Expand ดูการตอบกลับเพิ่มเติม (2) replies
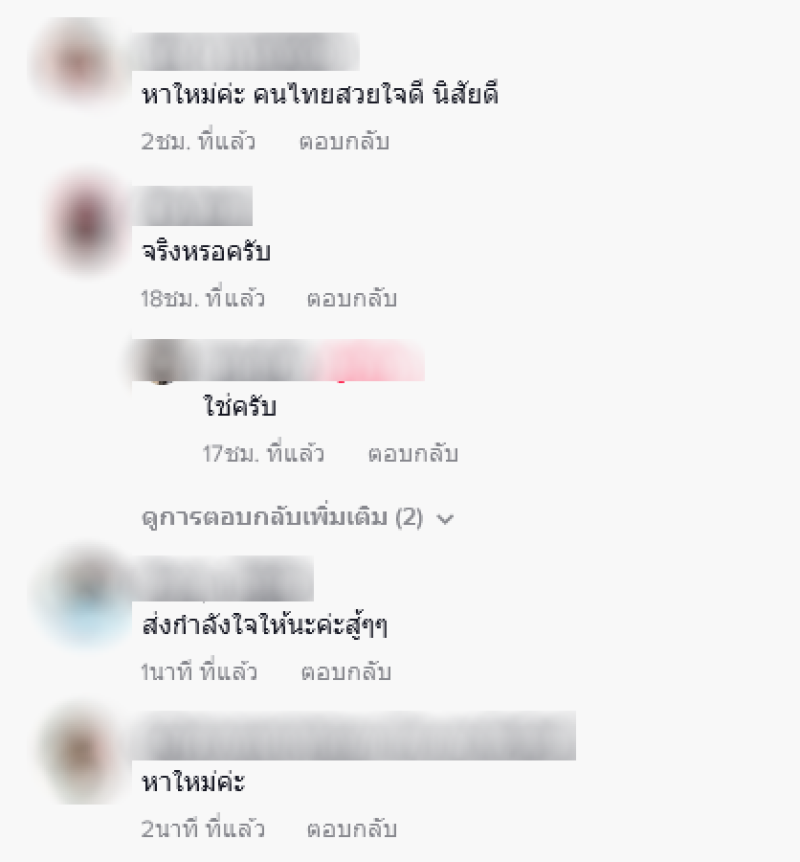800x862 pixels. click(297, 518)
